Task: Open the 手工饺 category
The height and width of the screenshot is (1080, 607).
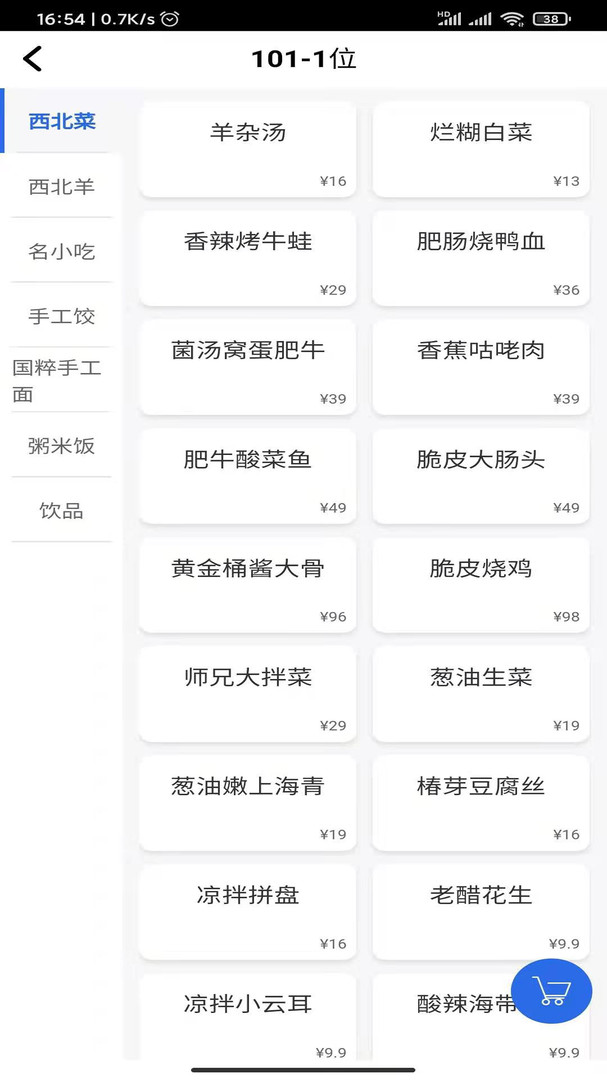Action: 61,316
